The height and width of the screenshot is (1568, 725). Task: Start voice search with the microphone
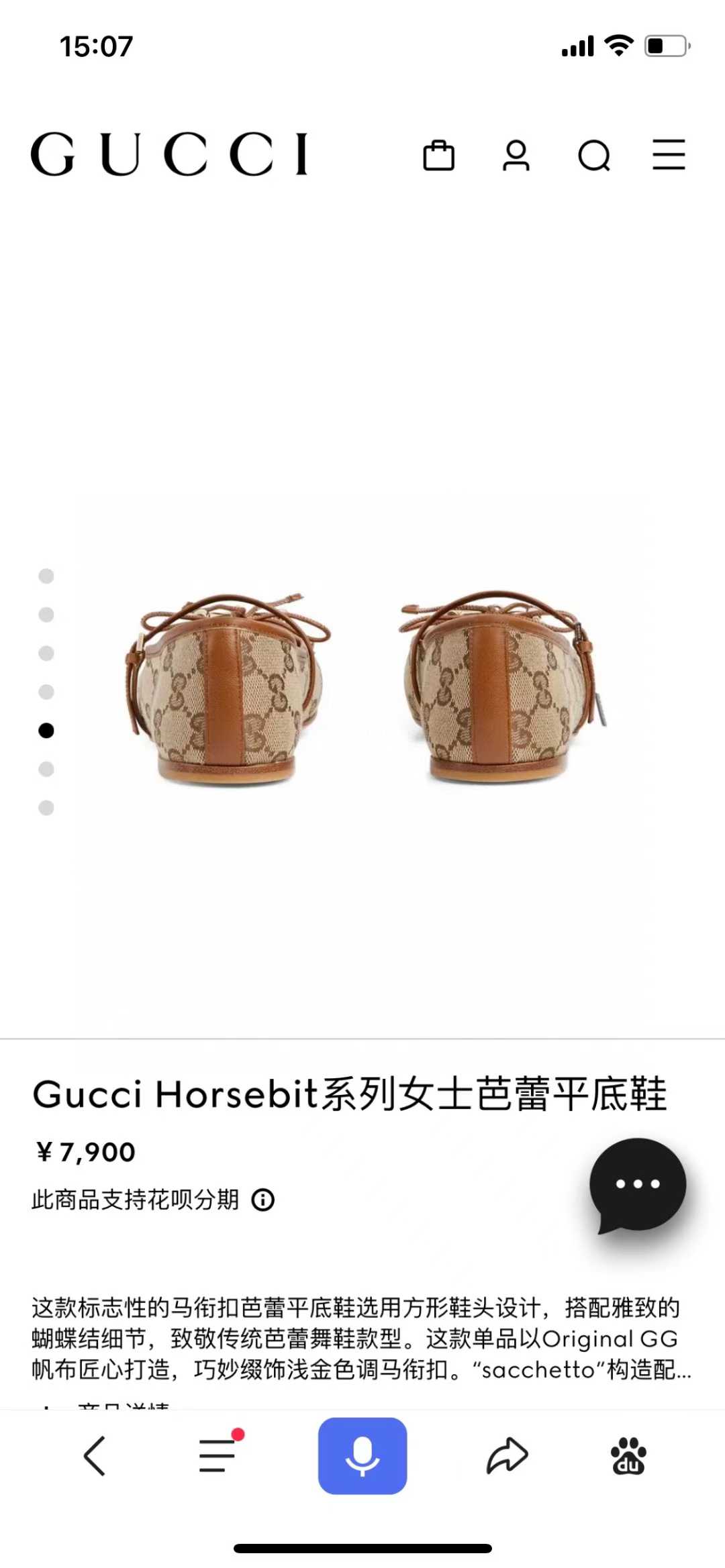pos(362,1456)
